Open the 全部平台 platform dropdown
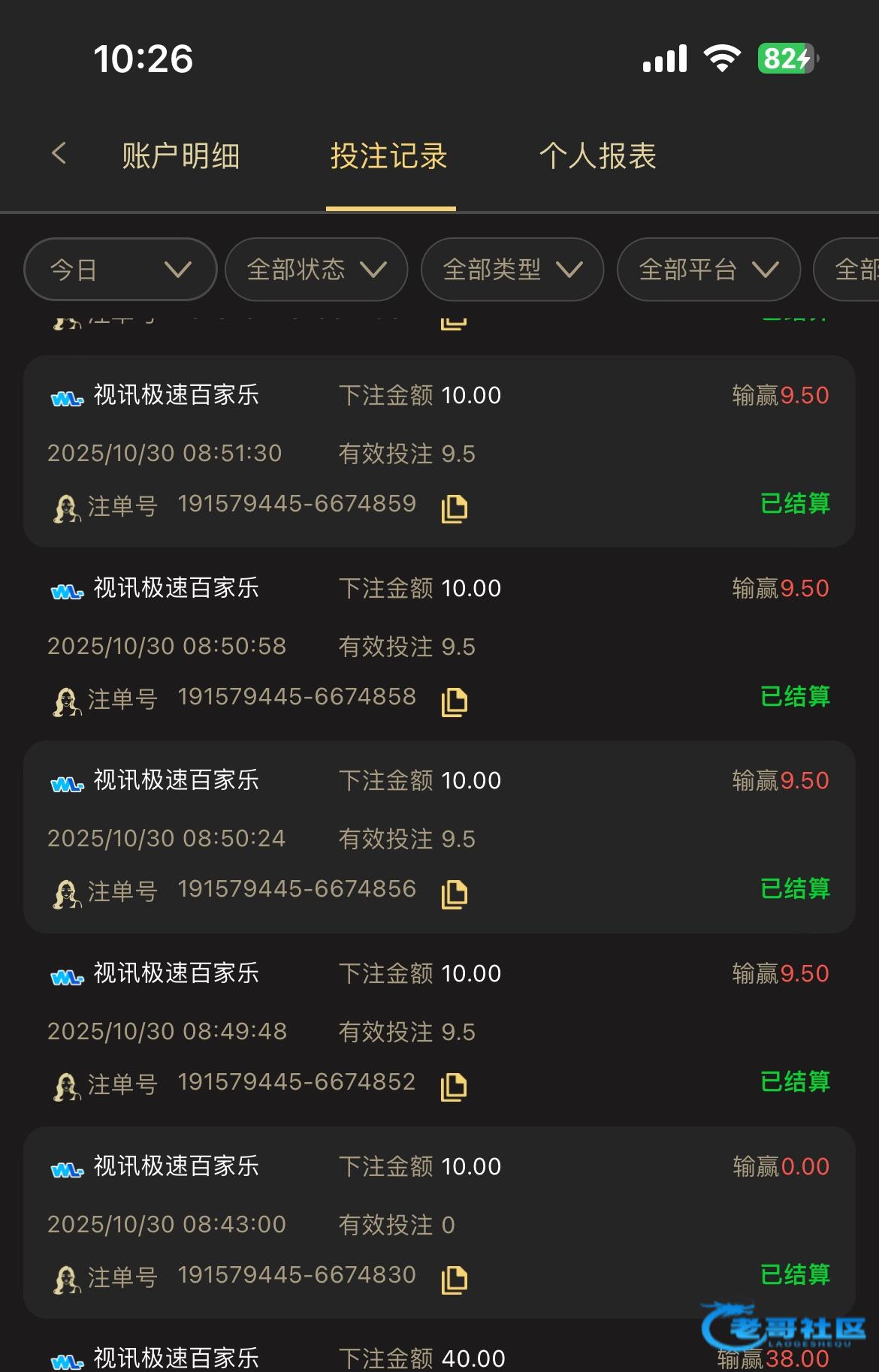 pyautogui.click(x=708, y=270)
